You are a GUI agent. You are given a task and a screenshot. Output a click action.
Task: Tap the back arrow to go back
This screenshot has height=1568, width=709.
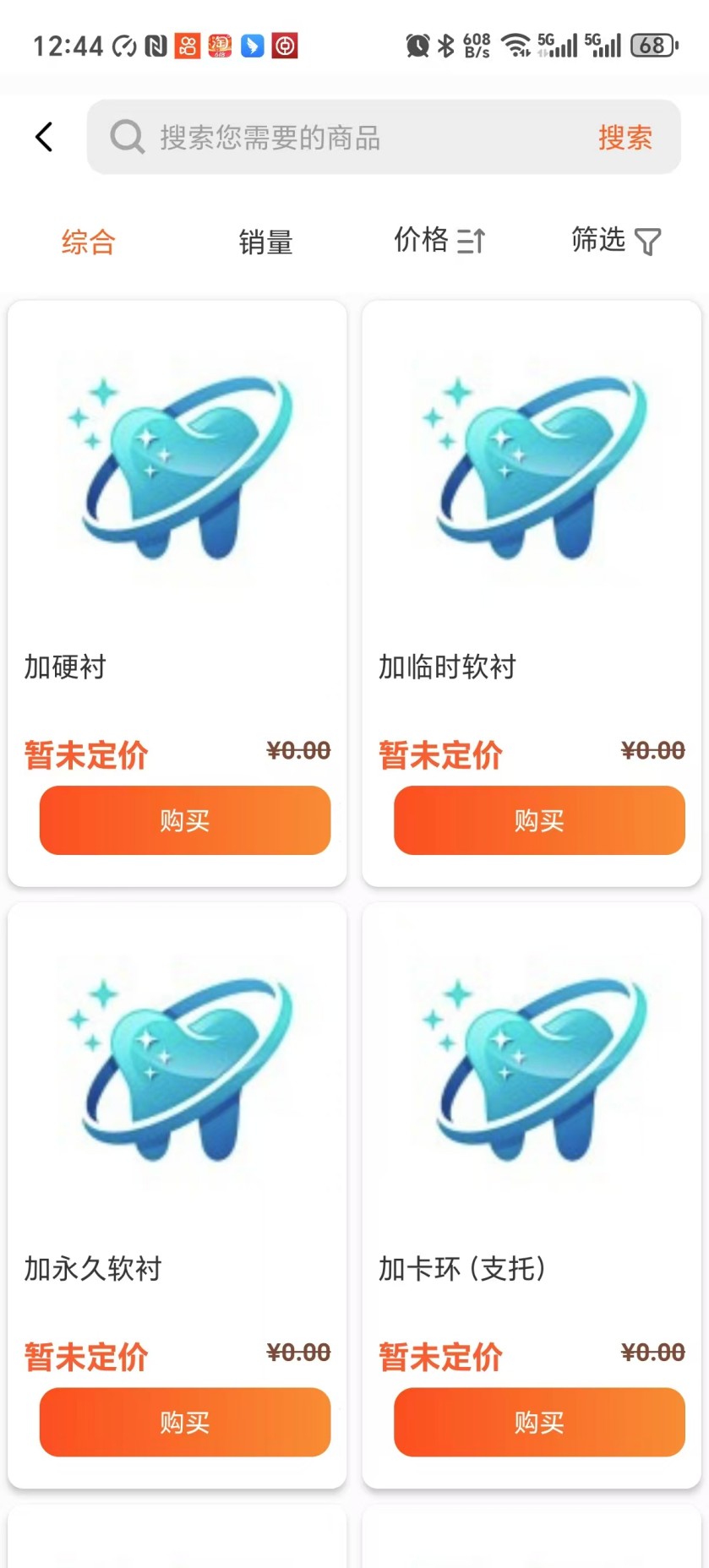43,137
